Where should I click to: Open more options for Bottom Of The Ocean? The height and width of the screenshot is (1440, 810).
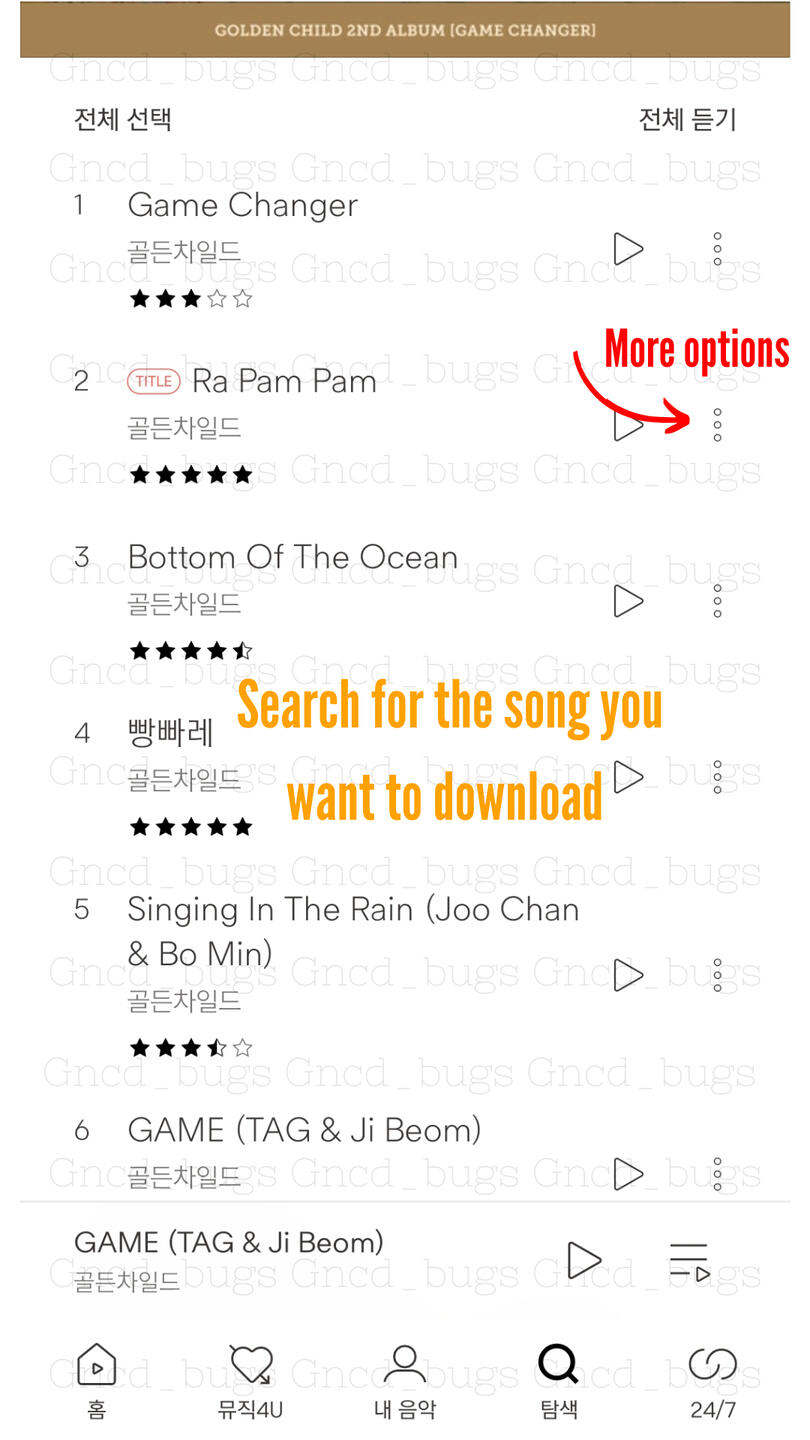tap(717, 601)
